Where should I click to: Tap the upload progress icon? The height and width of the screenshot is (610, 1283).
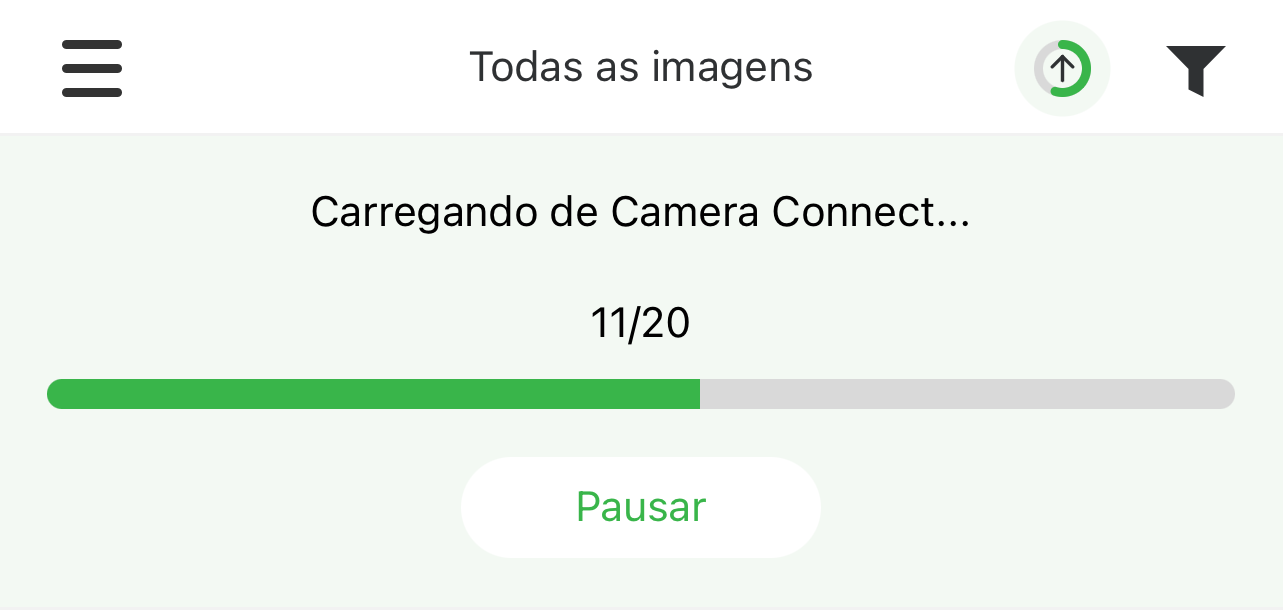pyautogui.click(x=1062, y=69)
